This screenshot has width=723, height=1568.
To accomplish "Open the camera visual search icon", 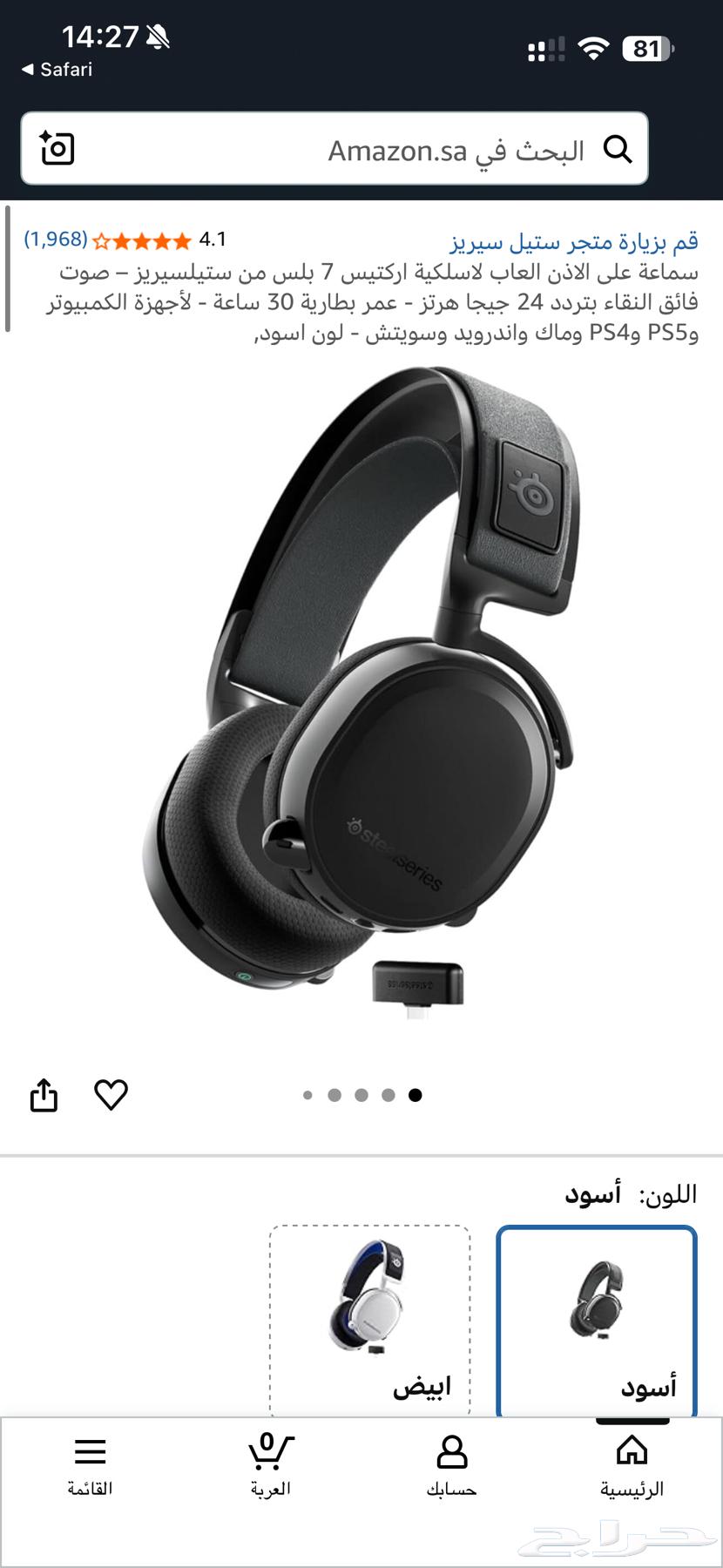I will (55, 149).
